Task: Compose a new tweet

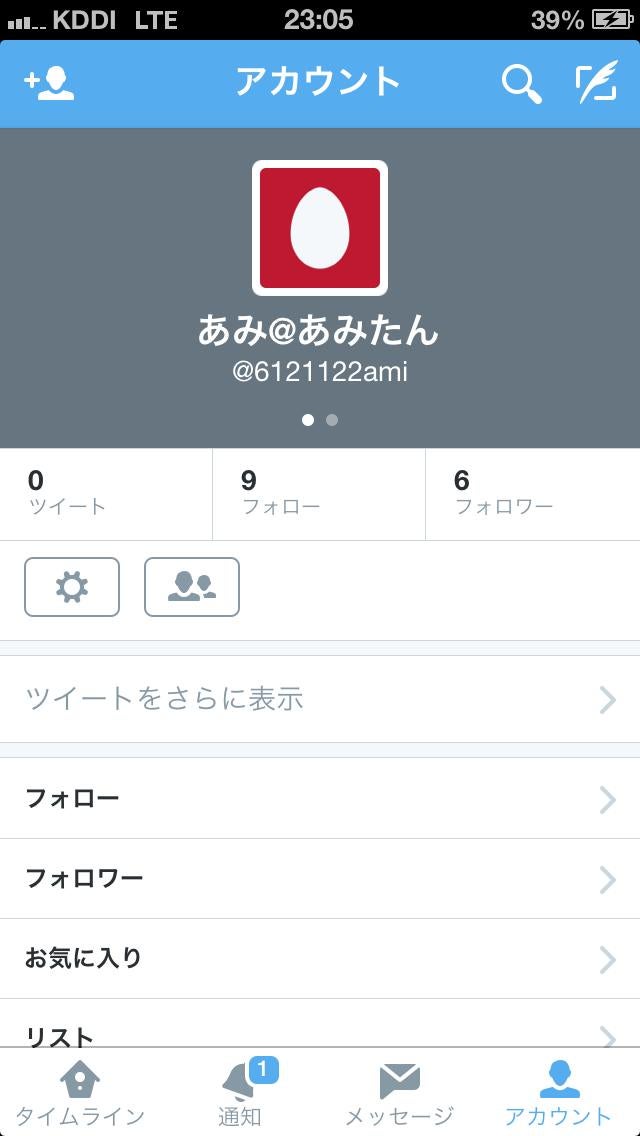Action: click(596, 84)
